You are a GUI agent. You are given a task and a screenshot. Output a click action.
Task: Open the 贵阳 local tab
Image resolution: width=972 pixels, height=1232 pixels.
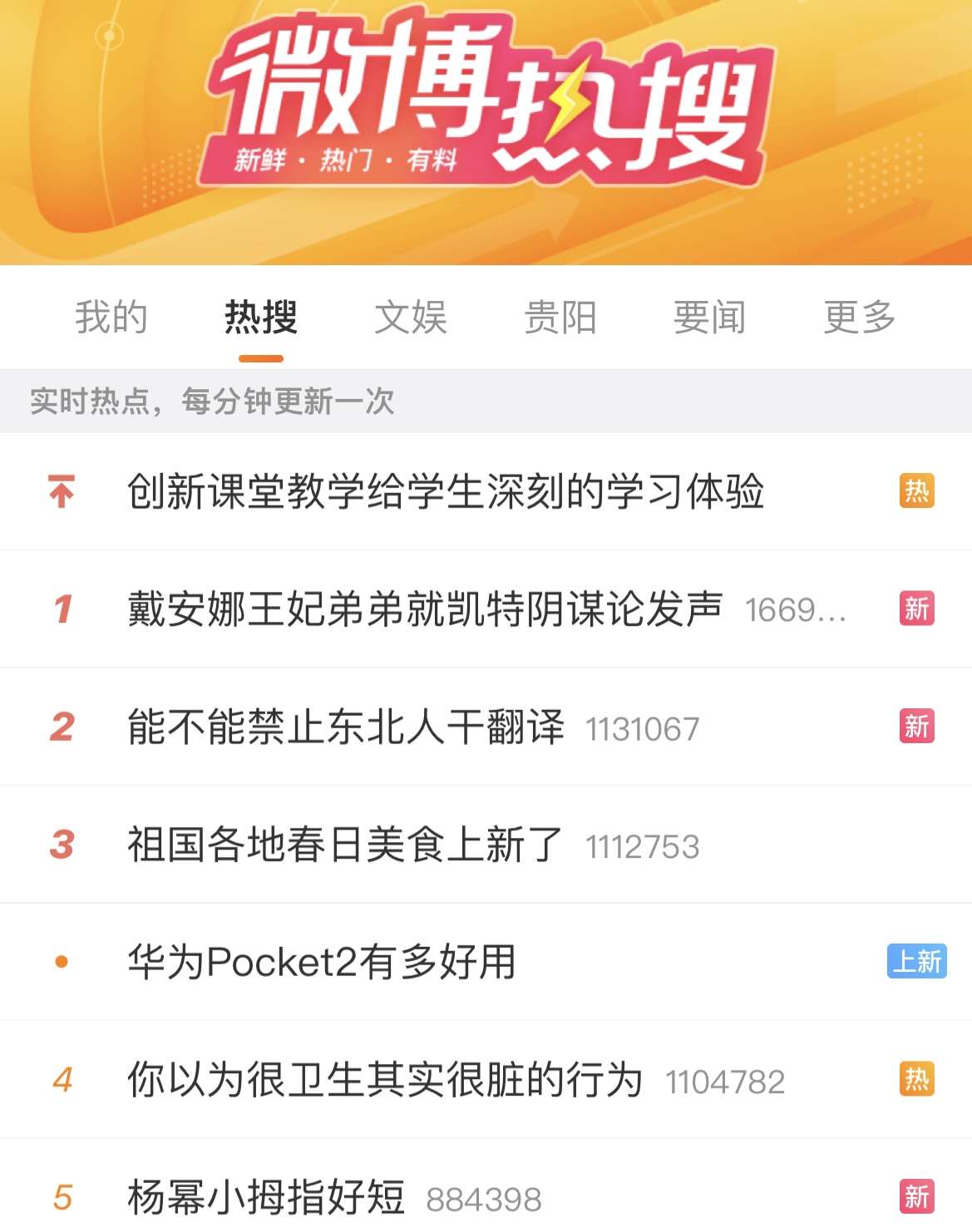pyautogui.click(x=560, y=318)
